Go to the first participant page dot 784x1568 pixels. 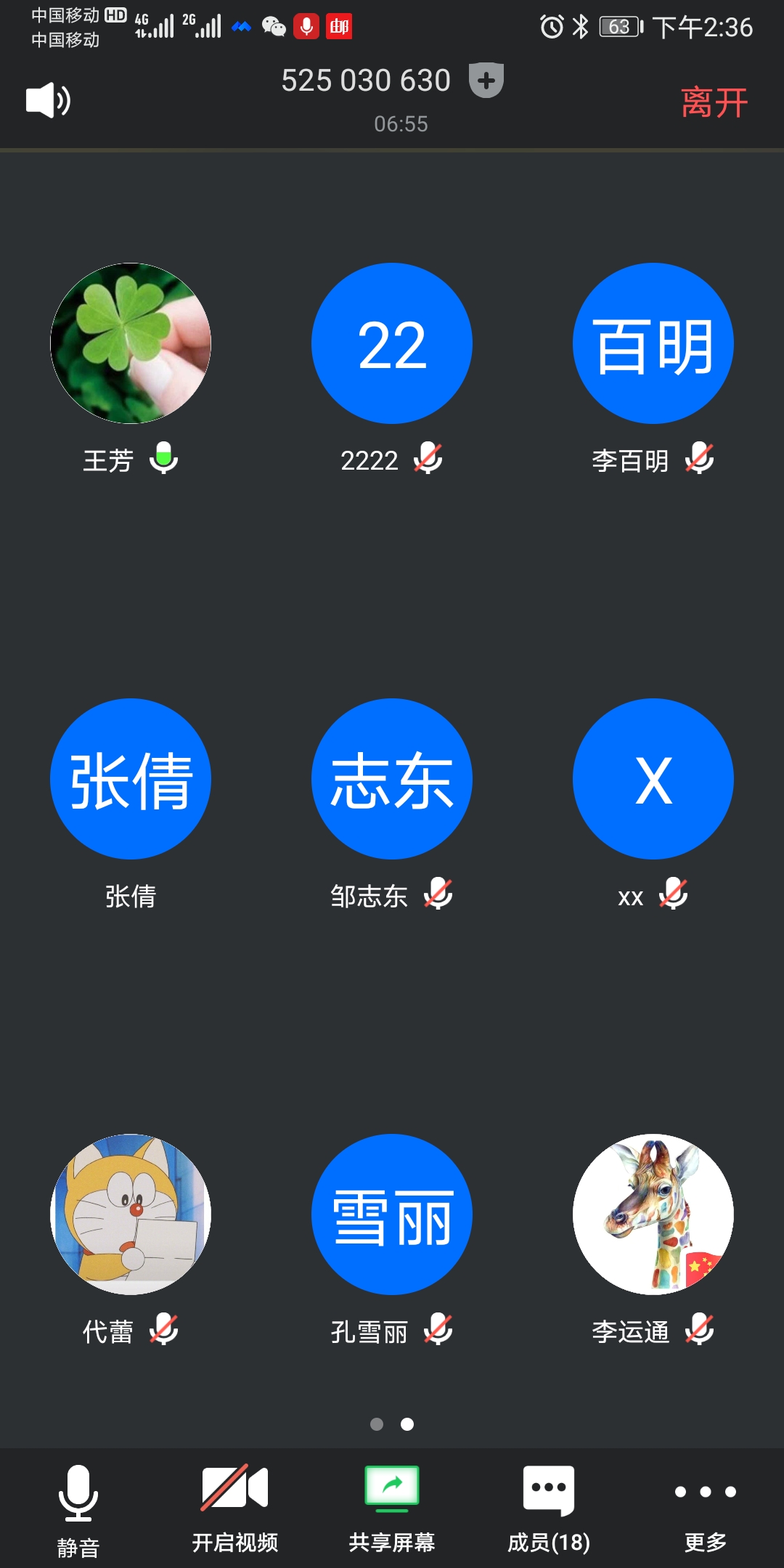(x=377, y=1424)
